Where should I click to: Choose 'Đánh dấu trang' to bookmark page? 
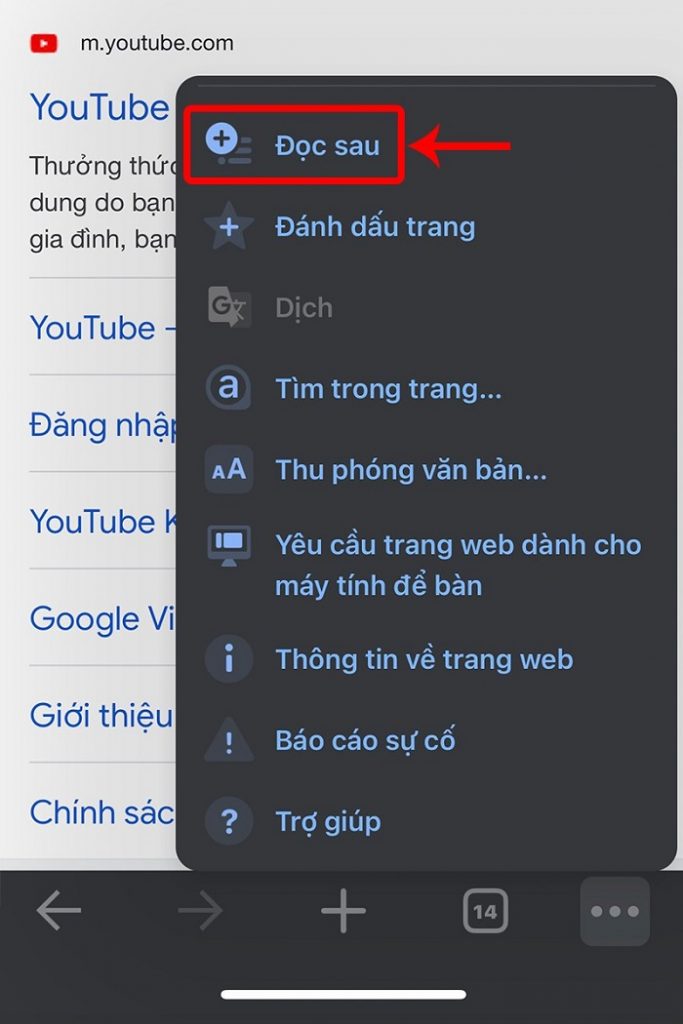point(375,227)
